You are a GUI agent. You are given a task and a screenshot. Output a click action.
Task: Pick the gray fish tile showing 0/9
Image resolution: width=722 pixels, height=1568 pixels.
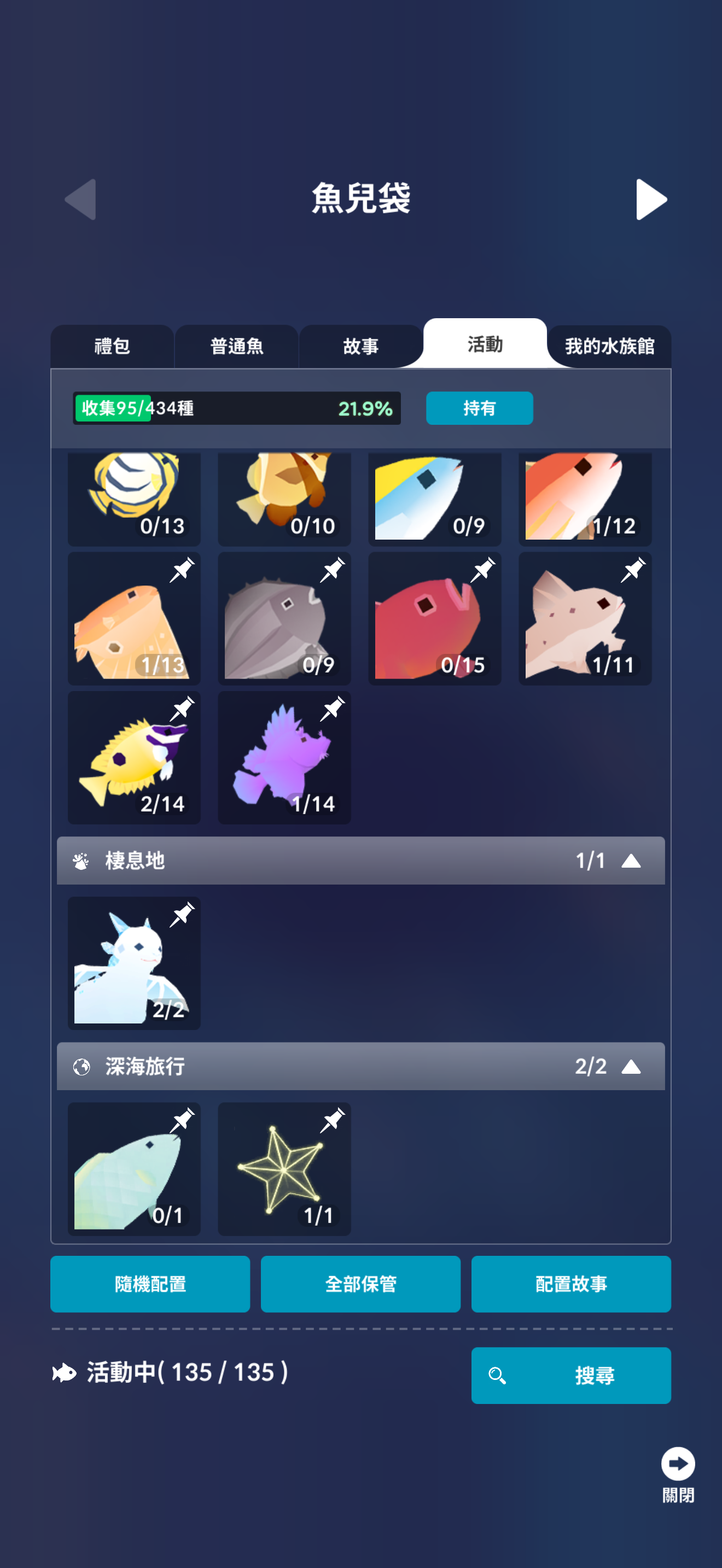coord(284,618)
